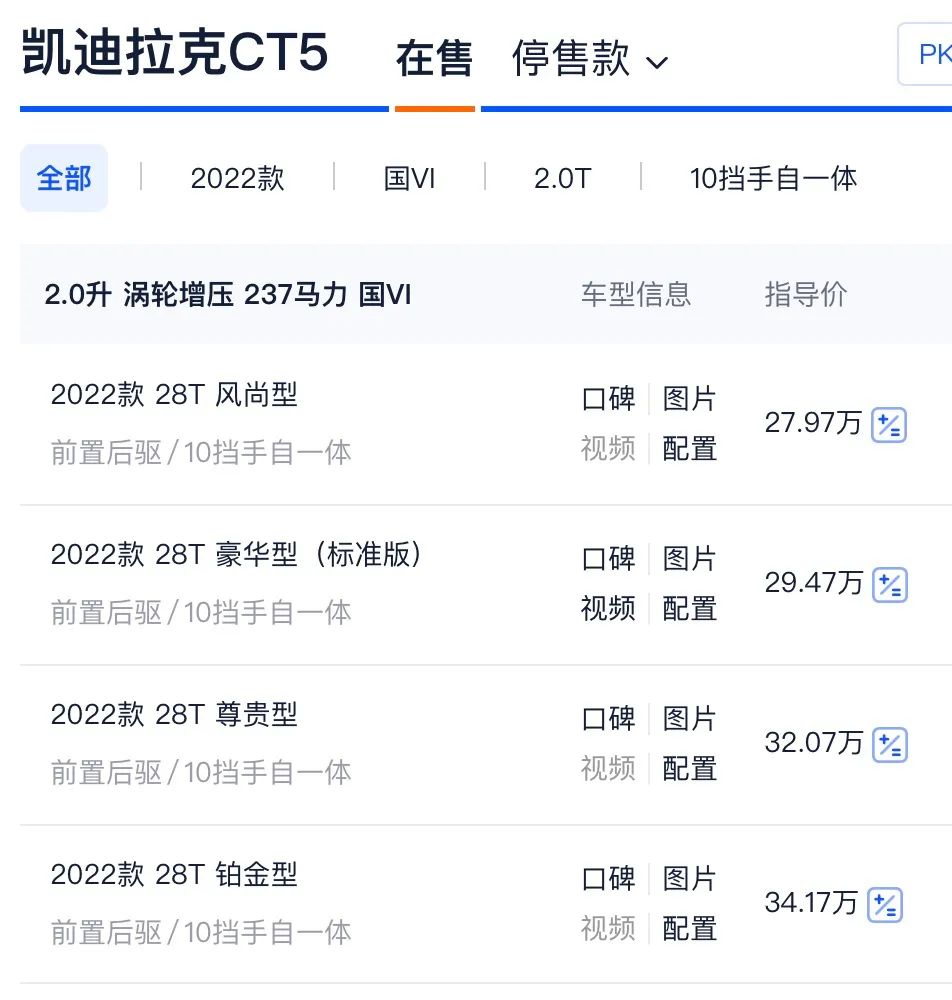The image size is (952, 1000).
Task: Open the 2022款 28T 尊贵型 model
Action: coord(174,714)
